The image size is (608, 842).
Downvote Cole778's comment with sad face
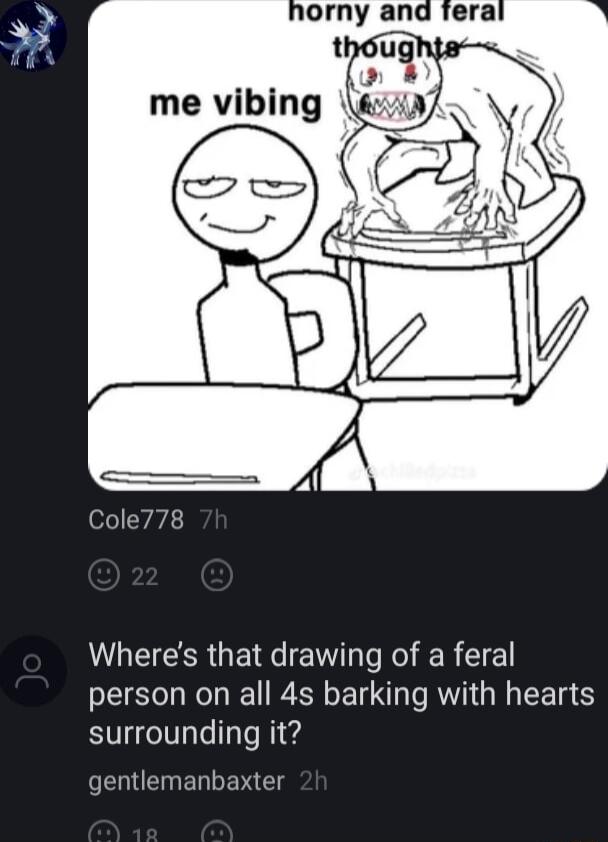click(217, 576)
